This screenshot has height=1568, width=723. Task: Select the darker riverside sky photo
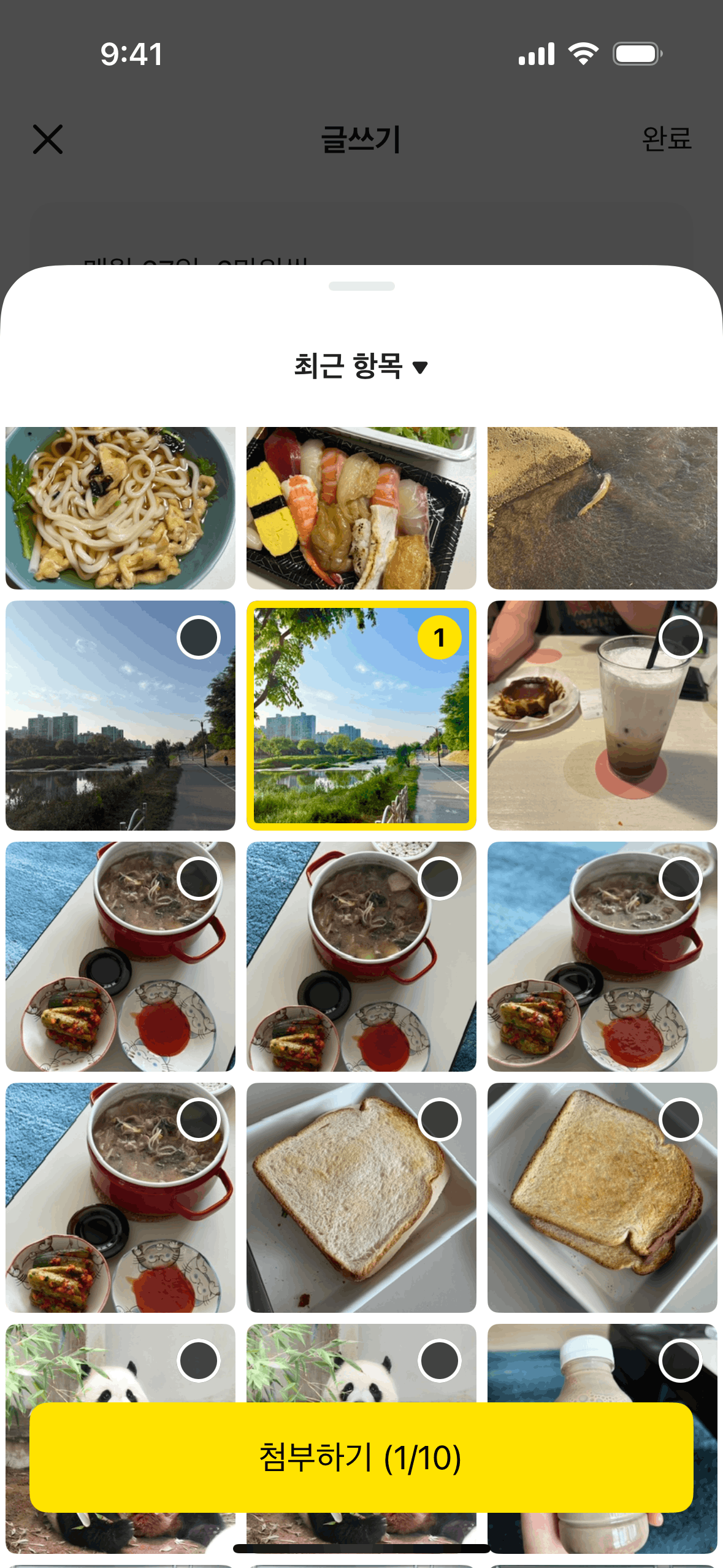pos(198,638)
